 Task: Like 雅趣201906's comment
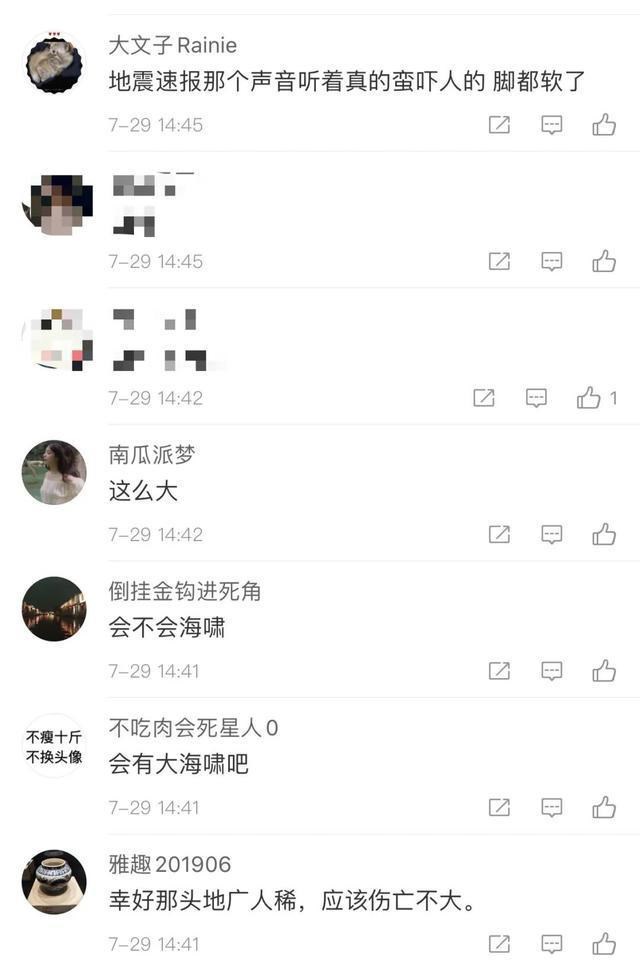[x=603, y=943]
